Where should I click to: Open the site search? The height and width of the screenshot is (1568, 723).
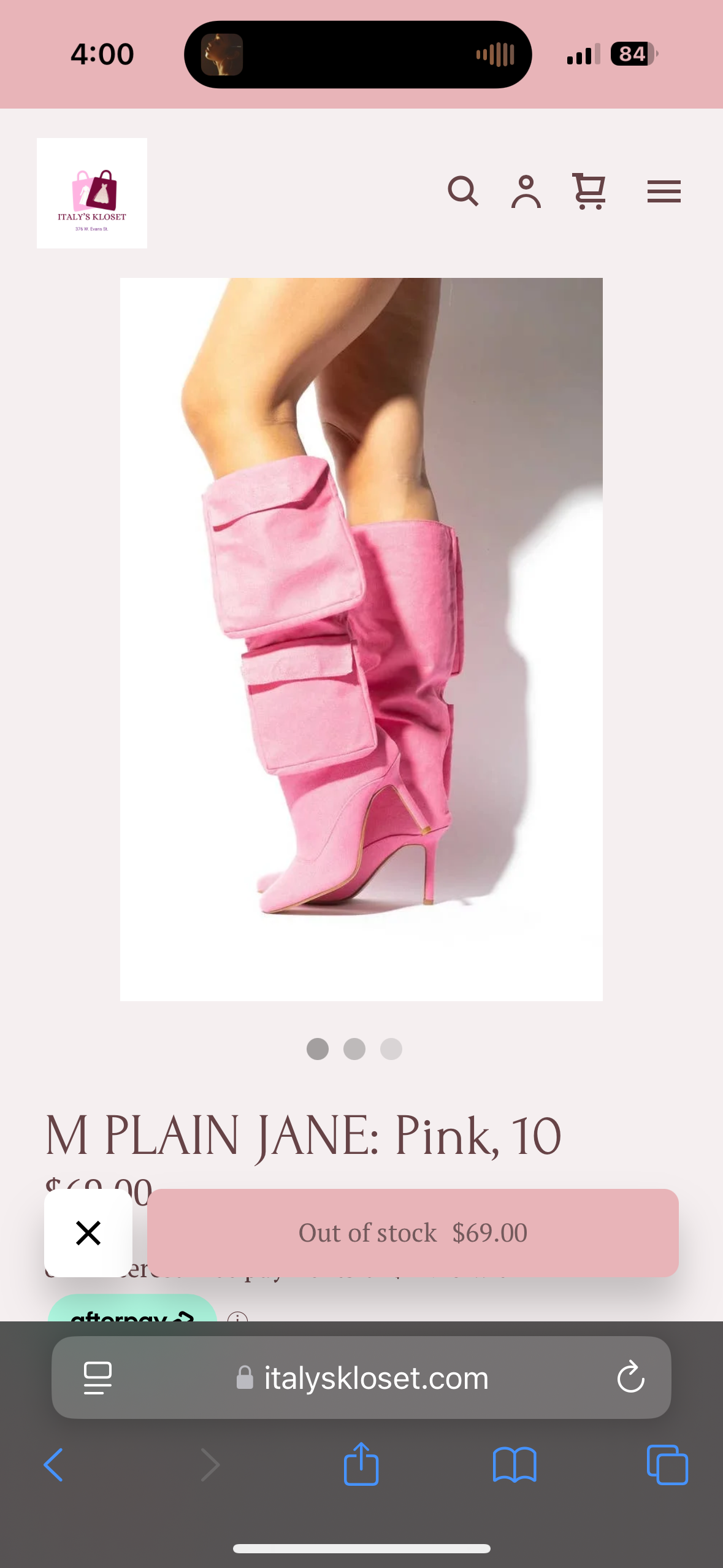(463, 191)
